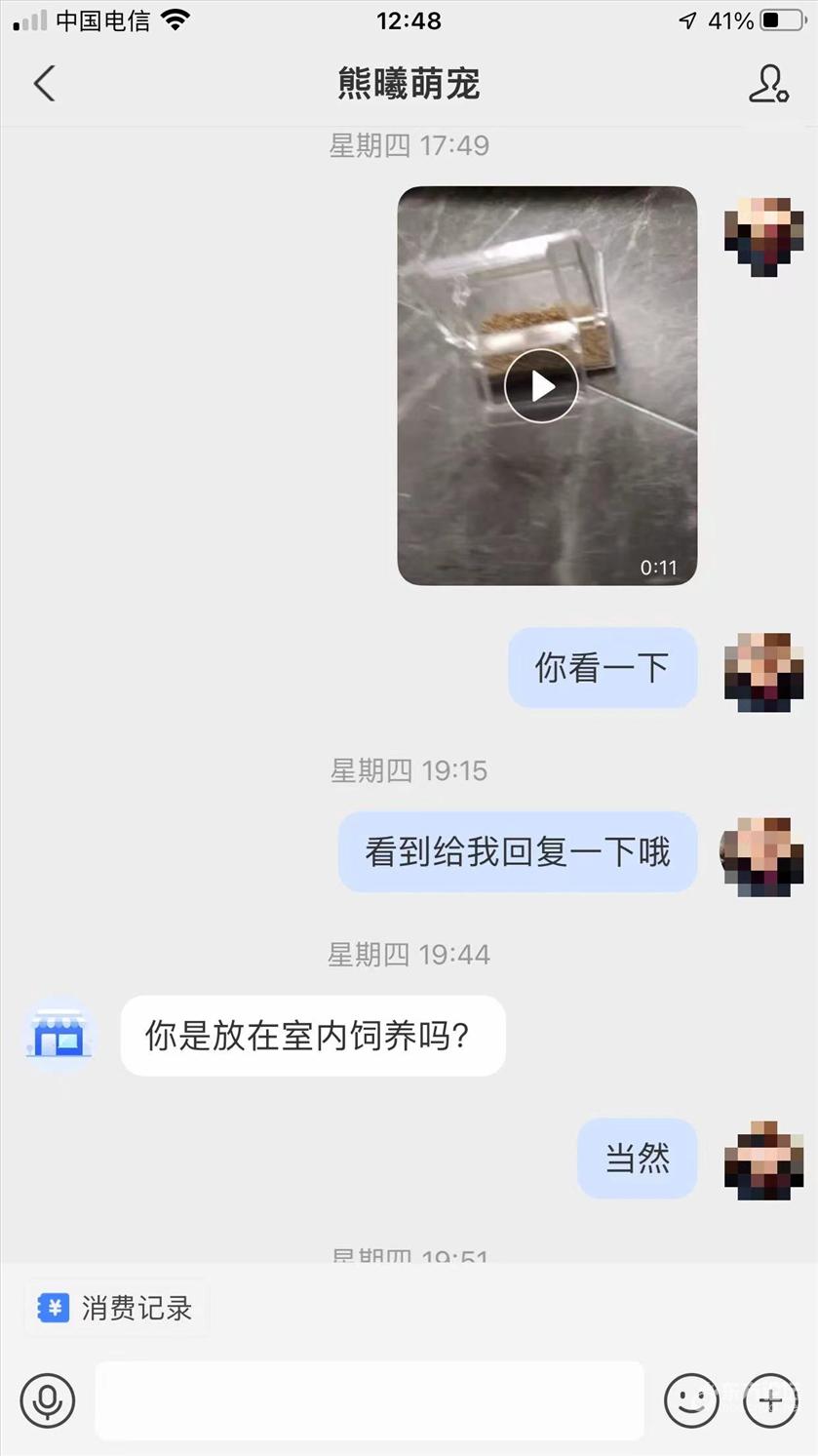This screenshot has width=818, height=1456.
Task: Tap the voice input microphone icon
Action: (x=47, y=1401)
